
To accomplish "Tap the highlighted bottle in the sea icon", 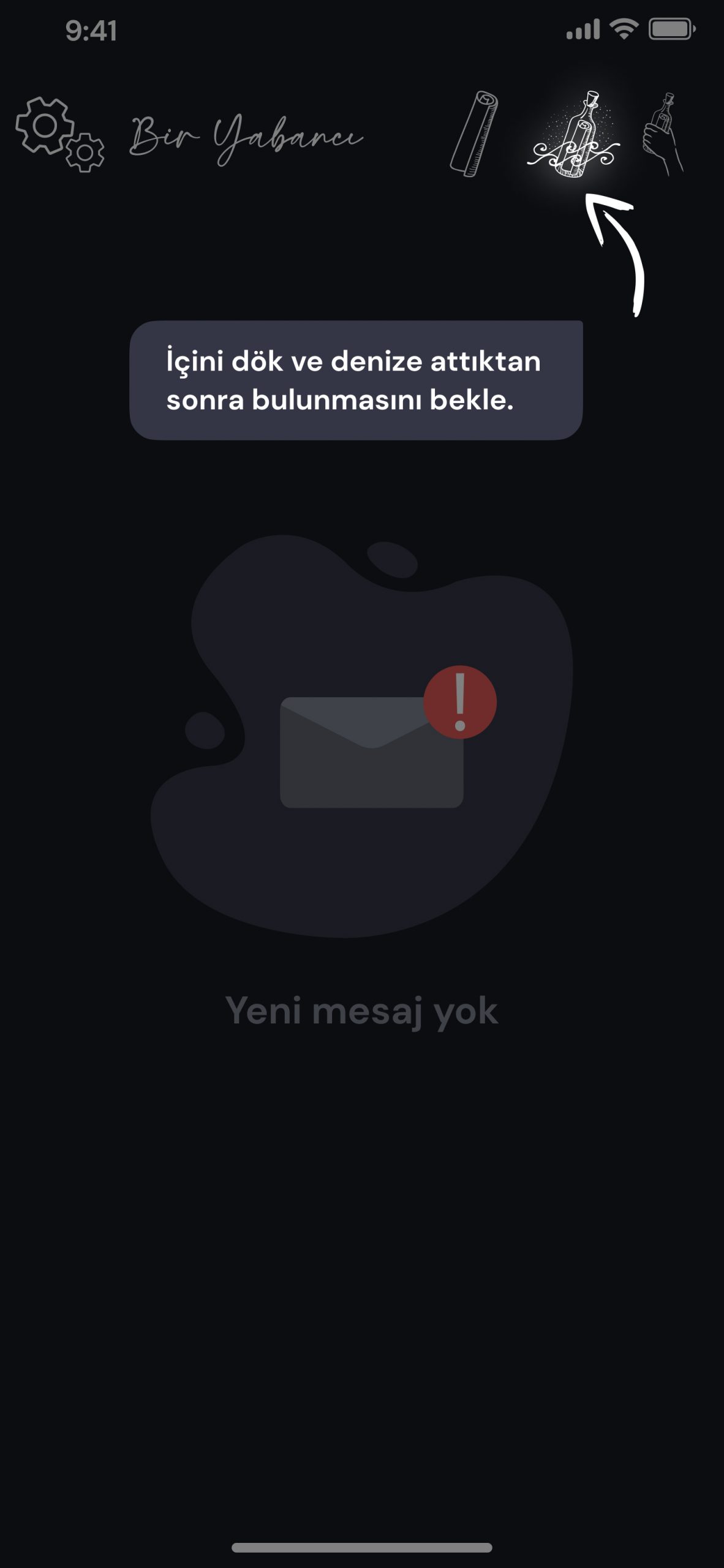I will 575,136.
